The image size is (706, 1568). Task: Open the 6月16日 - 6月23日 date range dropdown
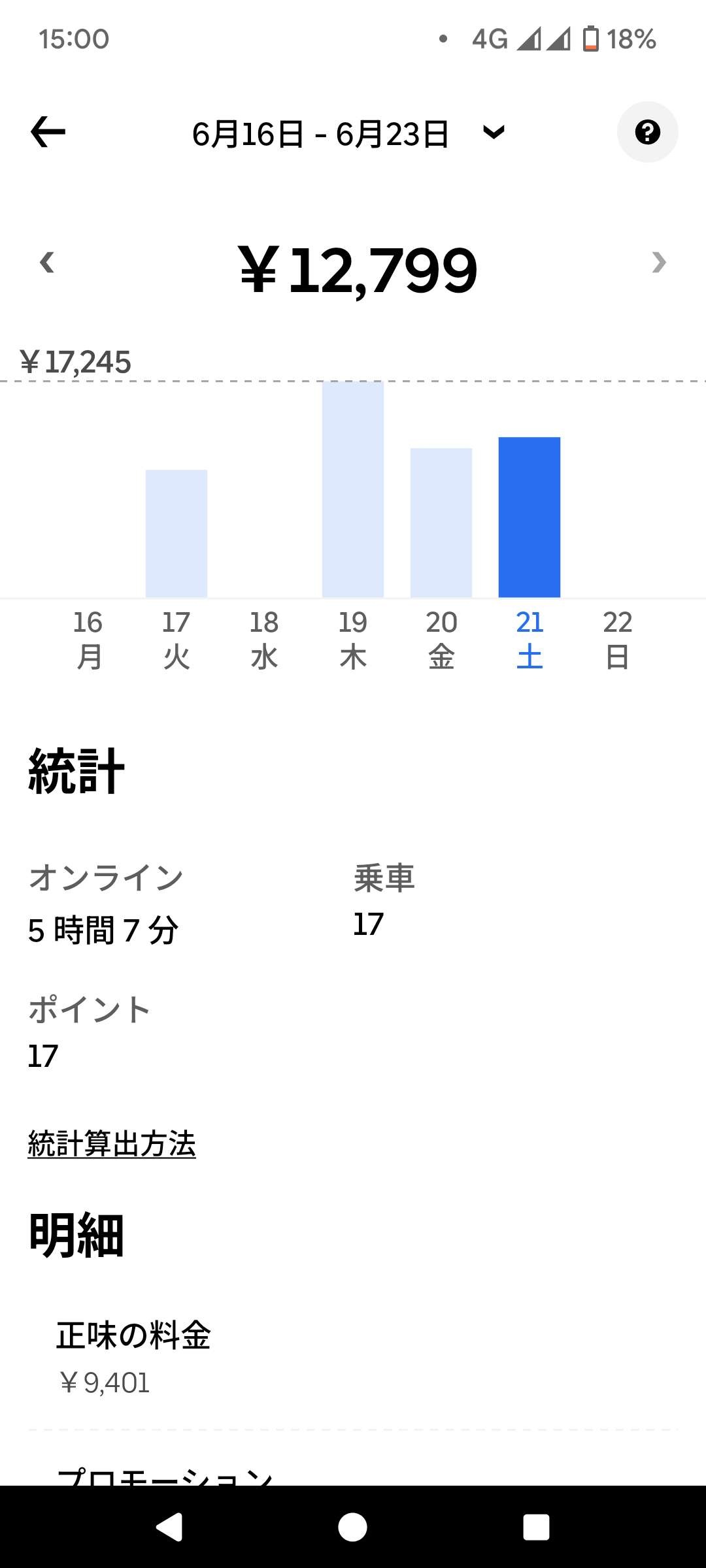348,133
